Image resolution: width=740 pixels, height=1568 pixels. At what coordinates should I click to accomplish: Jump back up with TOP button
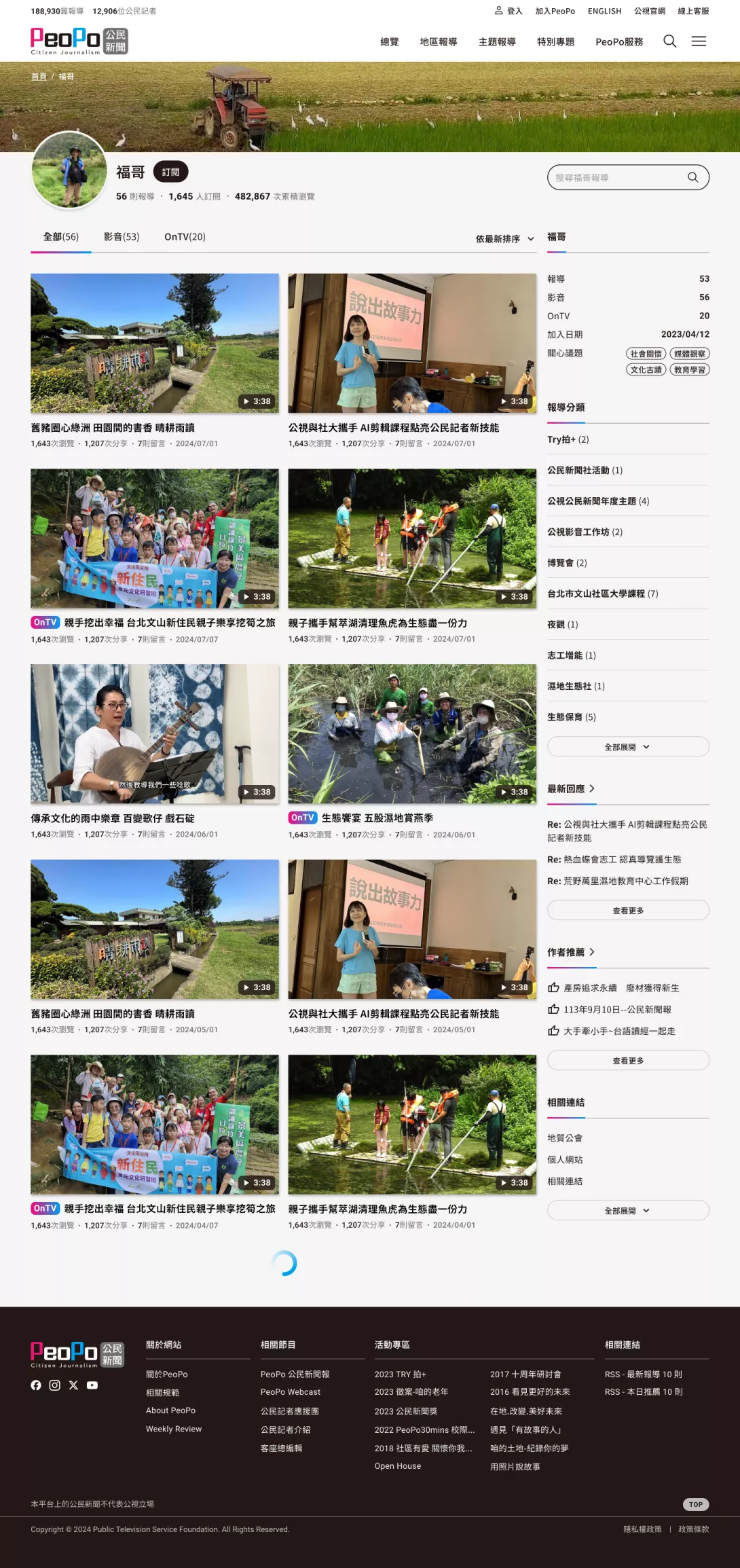[x=695, y=1504]
